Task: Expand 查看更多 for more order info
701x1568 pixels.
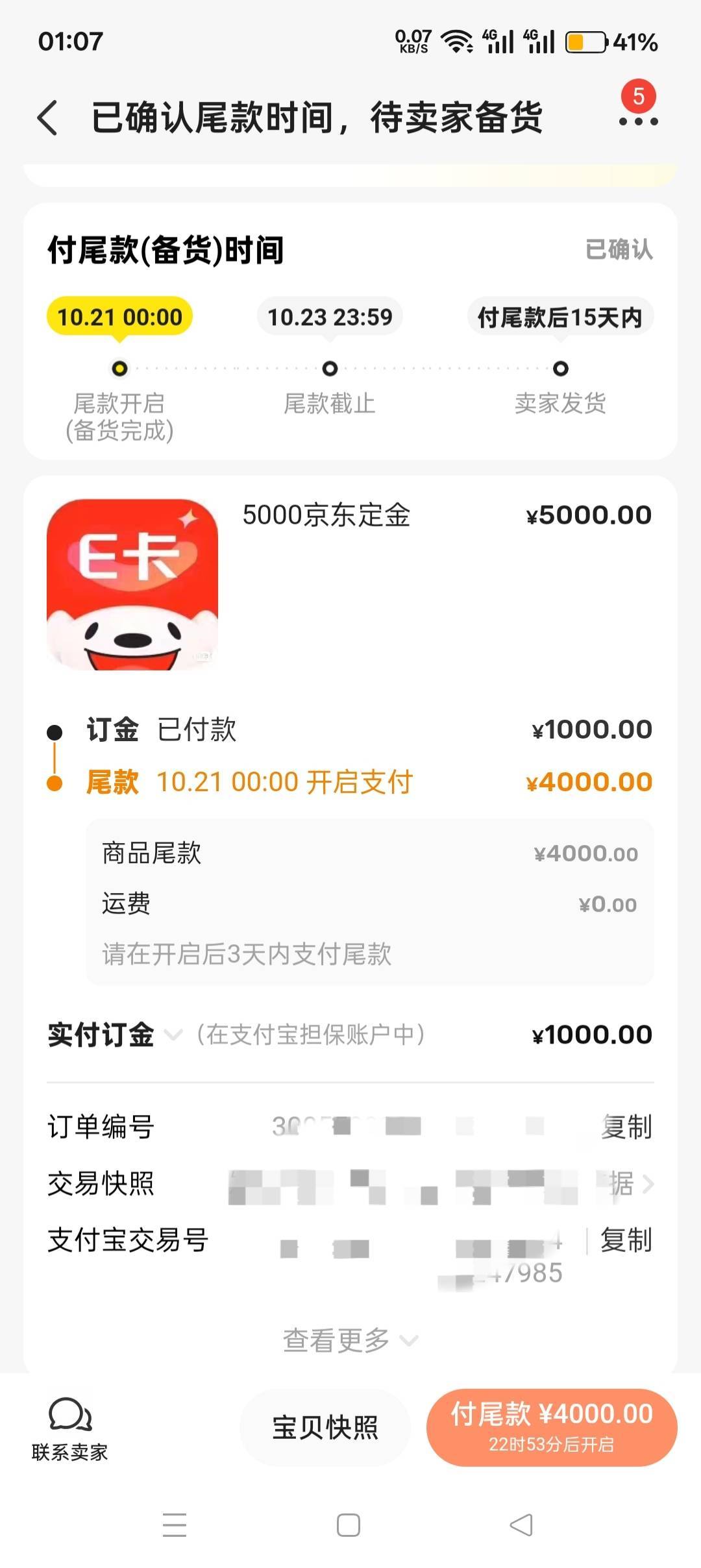Action: point(349,1340)
